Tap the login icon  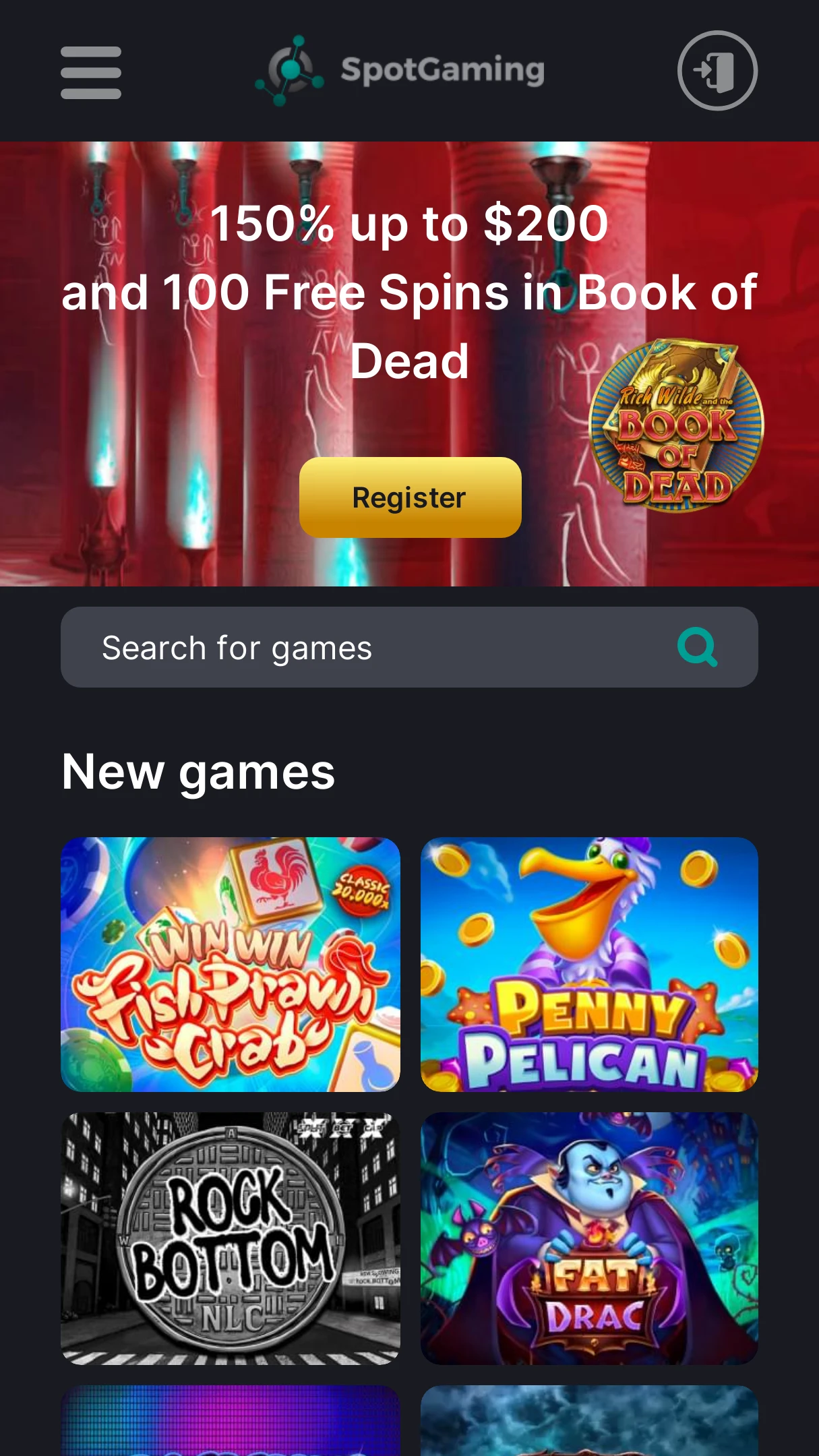click(717, 71)
